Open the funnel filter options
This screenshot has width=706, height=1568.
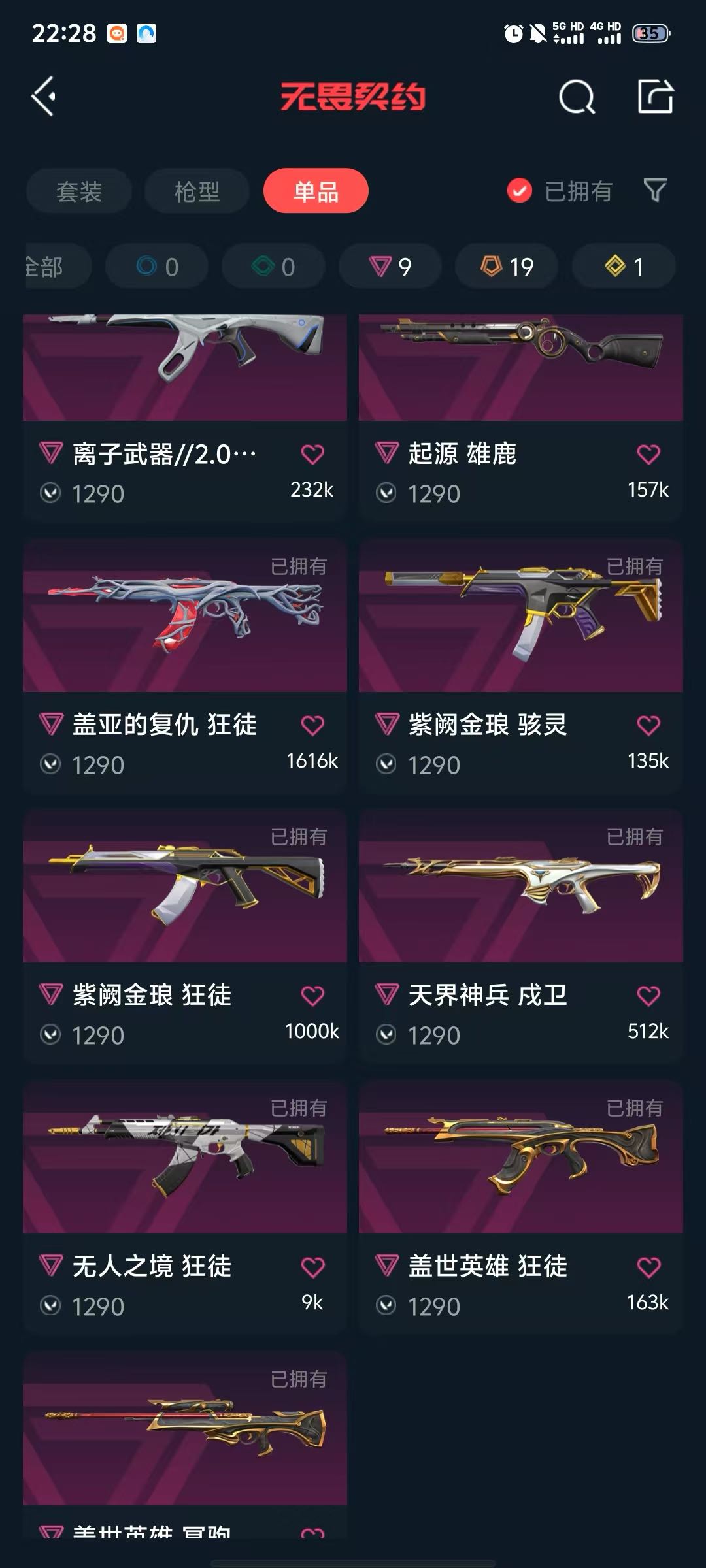click(x=655, y=191)
